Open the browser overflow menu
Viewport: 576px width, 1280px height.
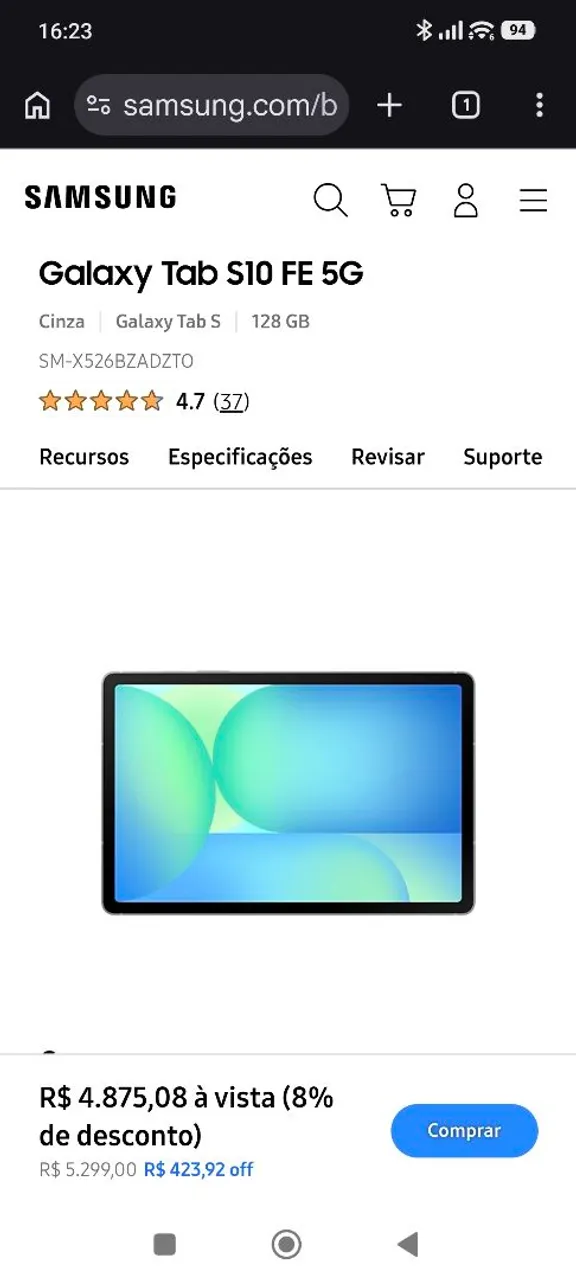(539, 105)
